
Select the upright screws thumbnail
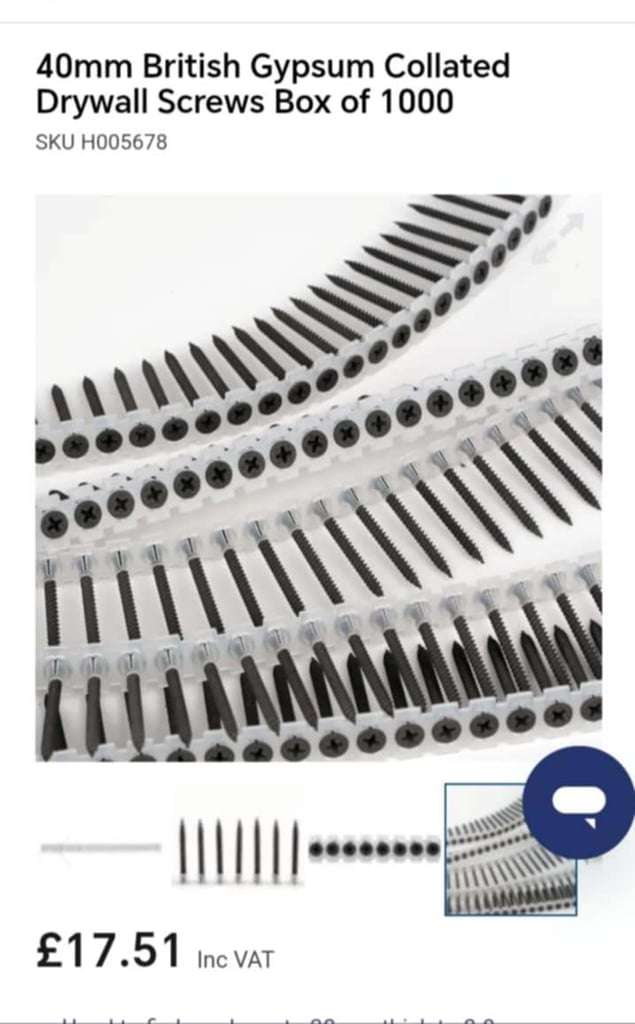click(238, 850)
